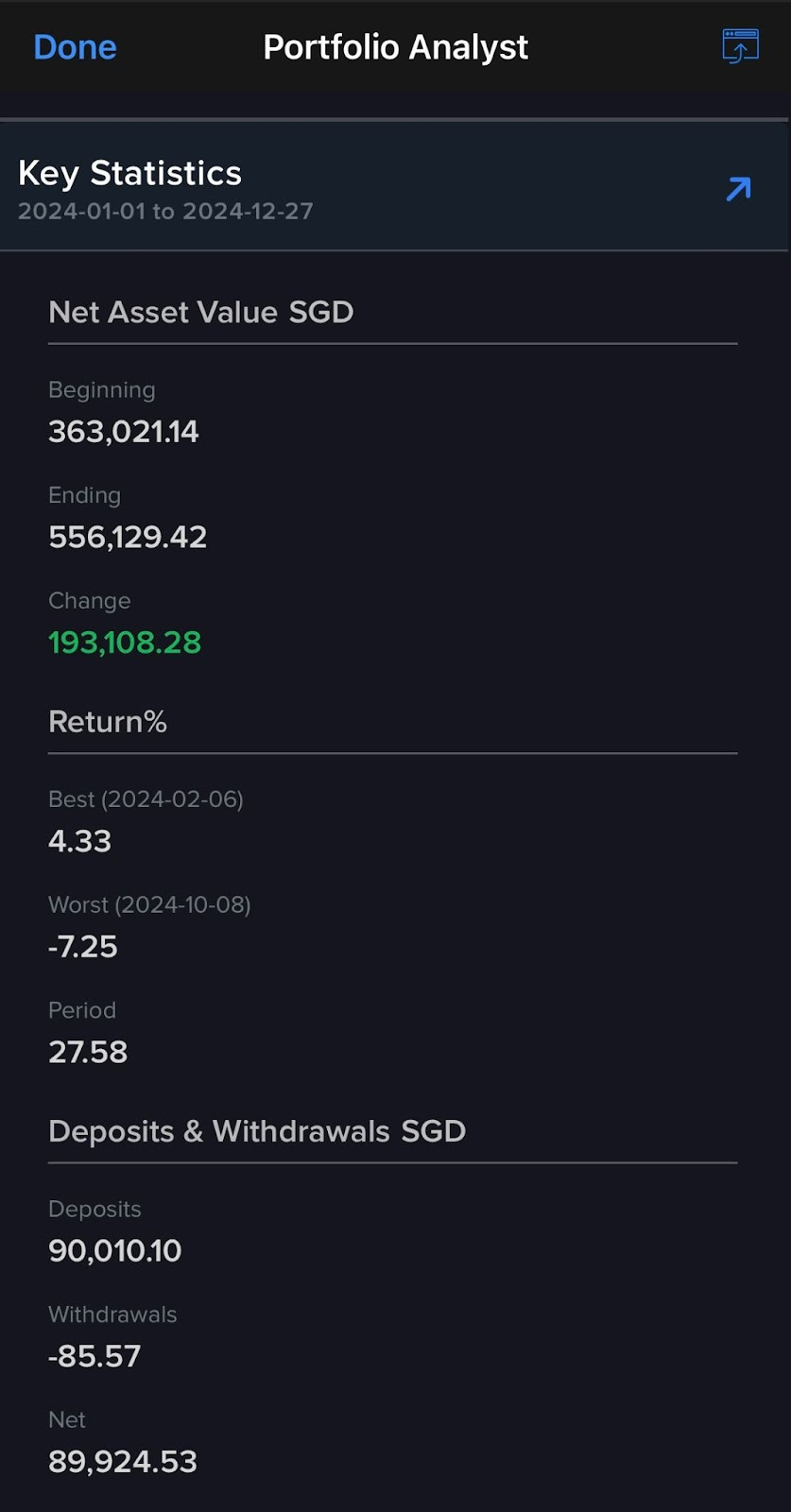
Task: Expand Key Statistics with the arrow icon
Action: pyautogui.click(x=738, y=189)
